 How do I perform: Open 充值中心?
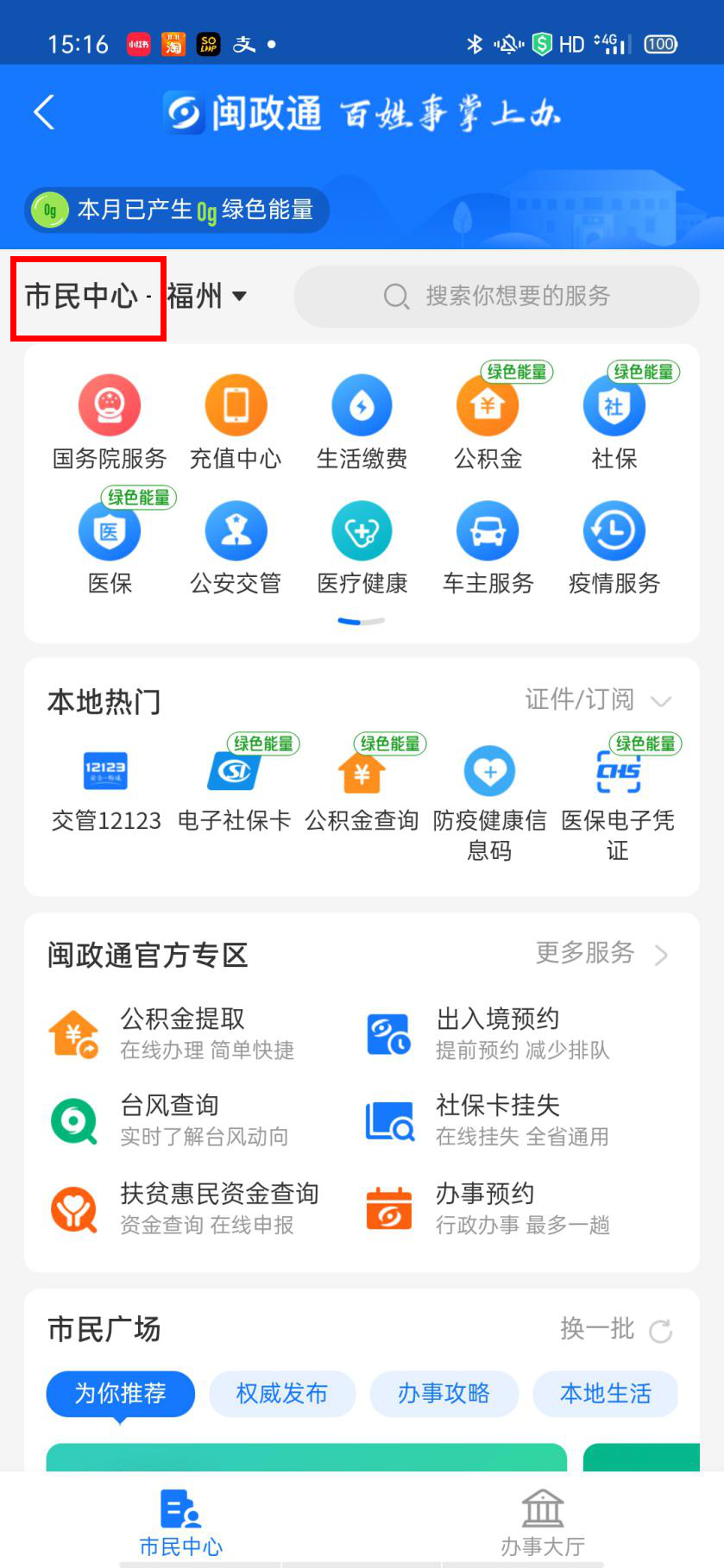(x=236, y=423)
